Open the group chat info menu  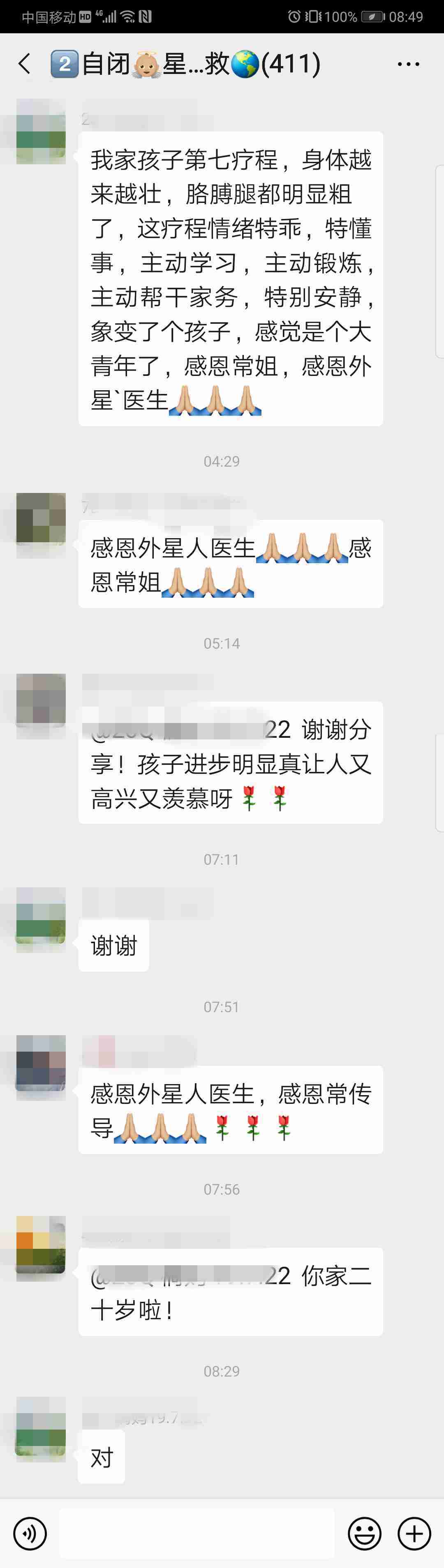(408, 64)
